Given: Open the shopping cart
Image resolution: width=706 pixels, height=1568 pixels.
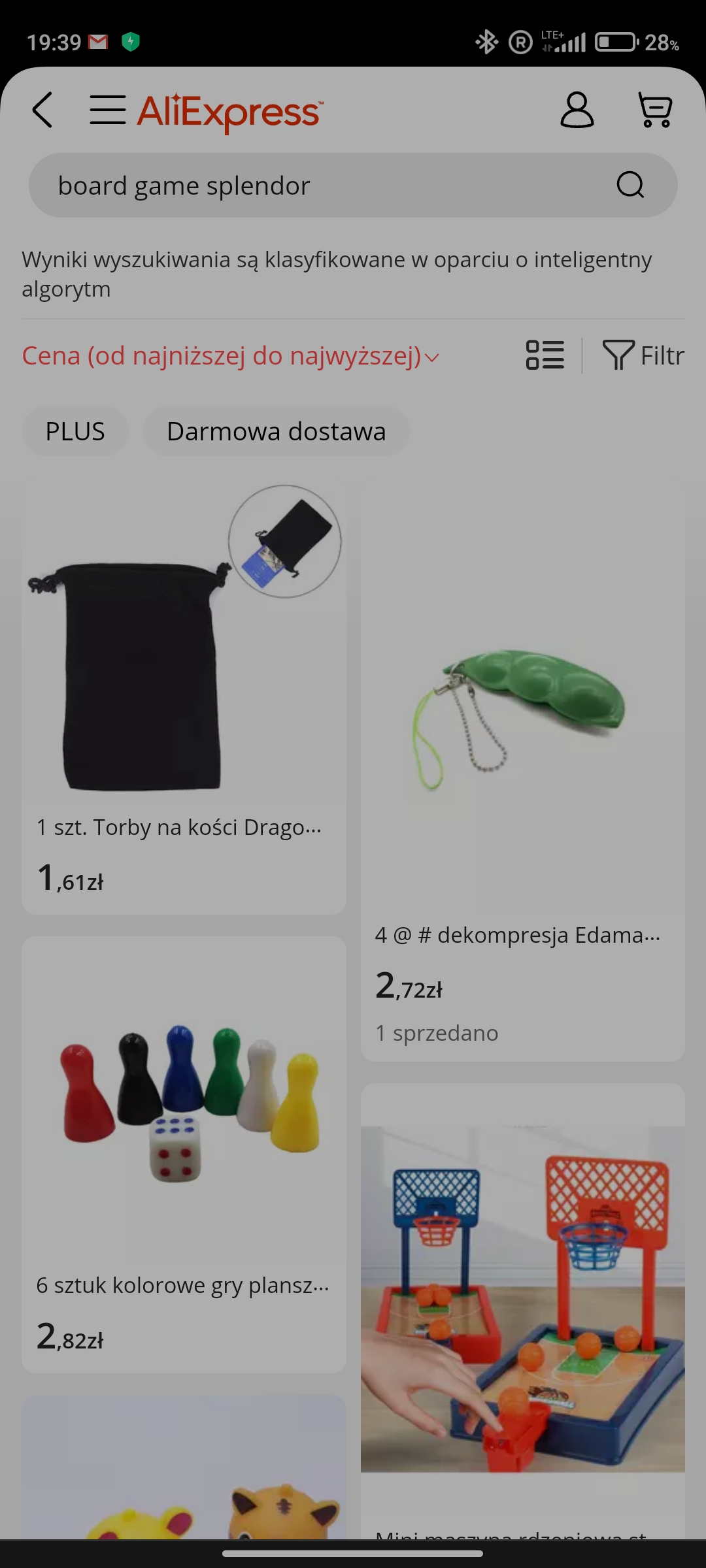Looking at the screenshot, I should 654,110.
